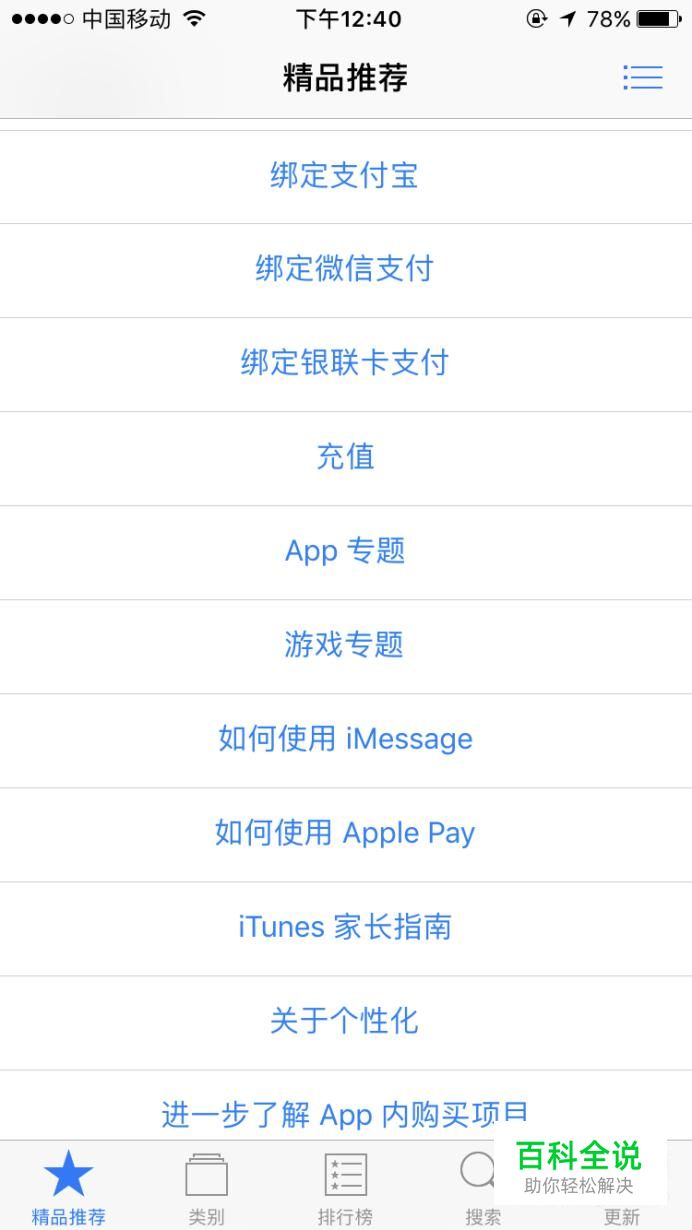Tap 充值 to top up
The image size is (692, 1230).
coord(345,457)
